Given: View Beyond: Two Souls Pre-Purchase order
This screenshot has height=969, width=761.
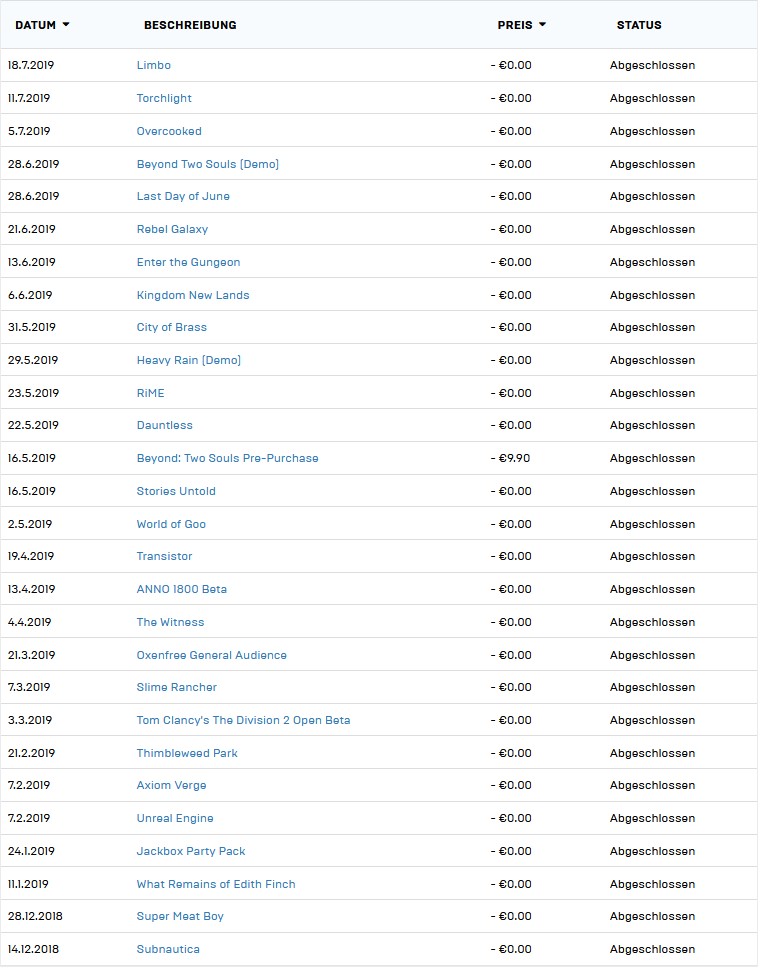Looking at the screenshot, I should pos(227,458).
